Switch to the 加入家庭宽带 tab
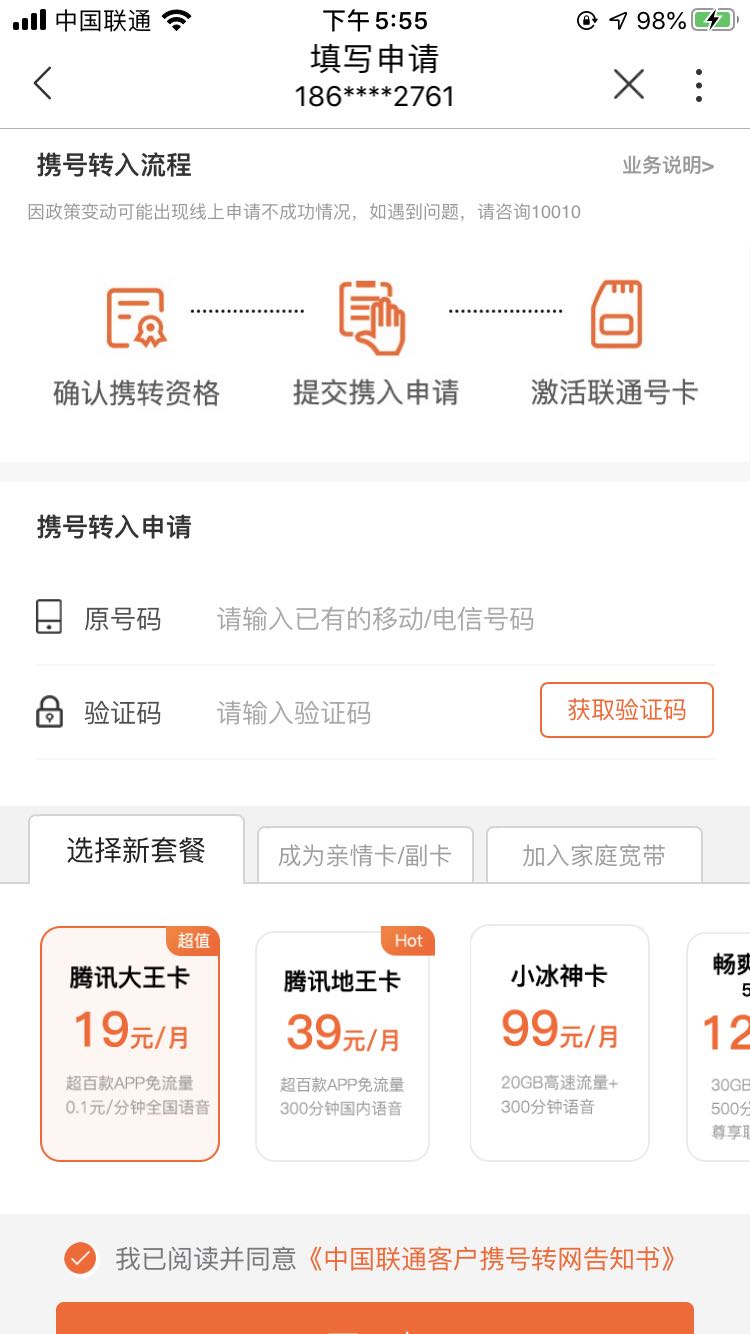Screen dimensions: 750x1334 [594, 856]
